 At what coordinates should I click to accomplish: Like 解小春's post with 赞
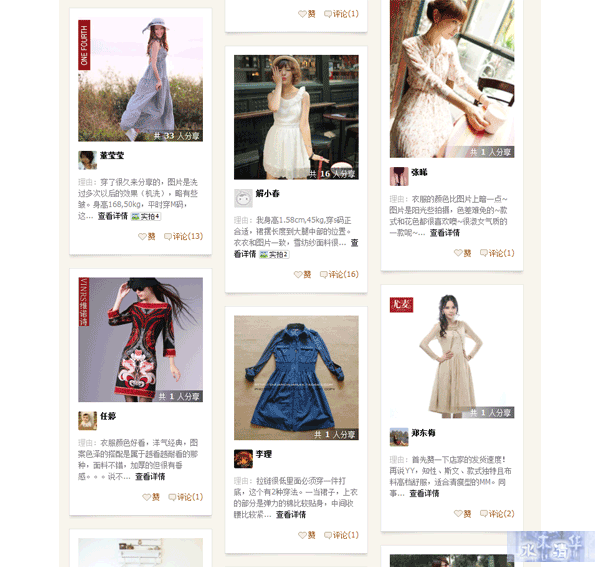coord(304,274)
